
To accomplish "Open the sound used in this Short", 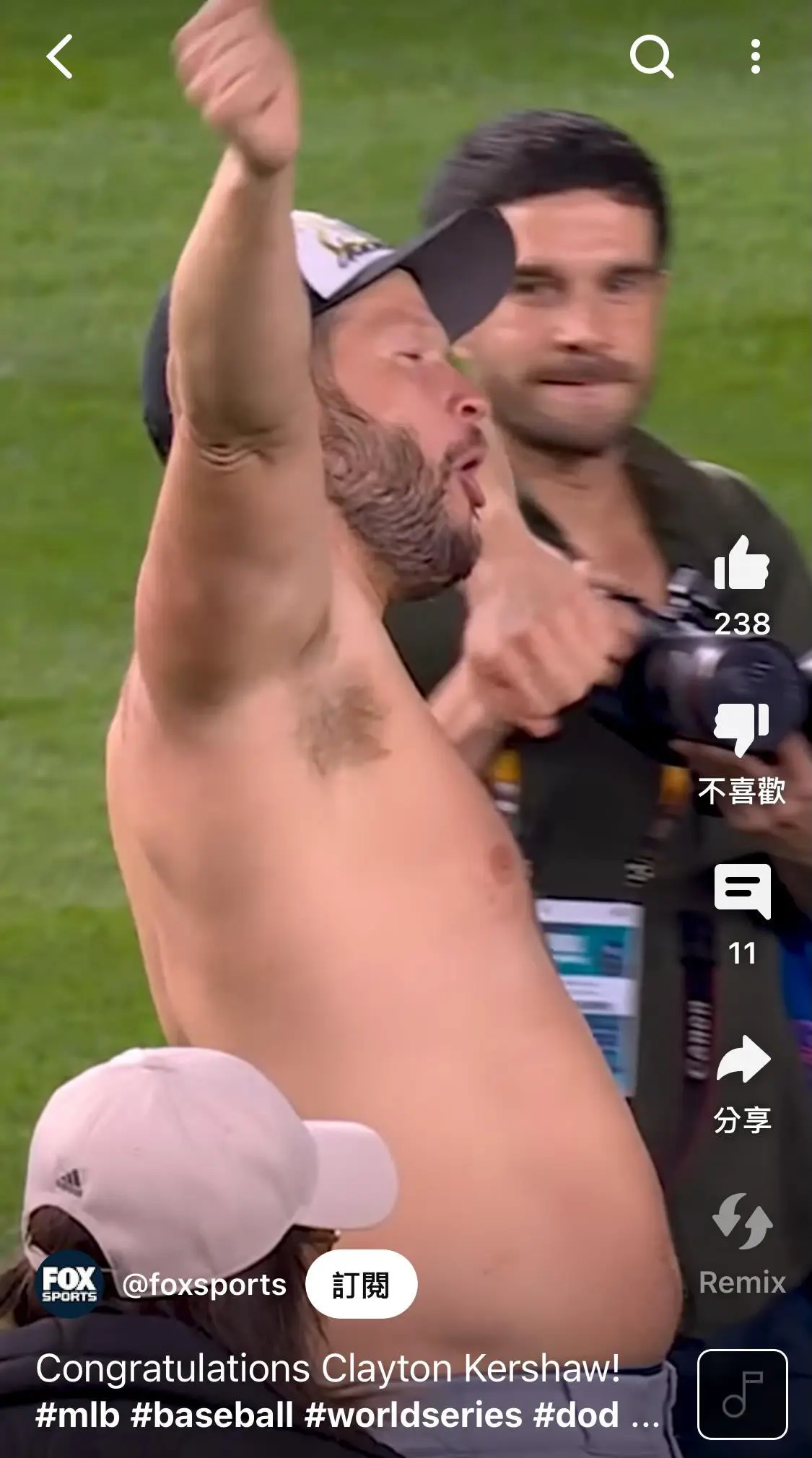I will click(x=742, y=1394).
